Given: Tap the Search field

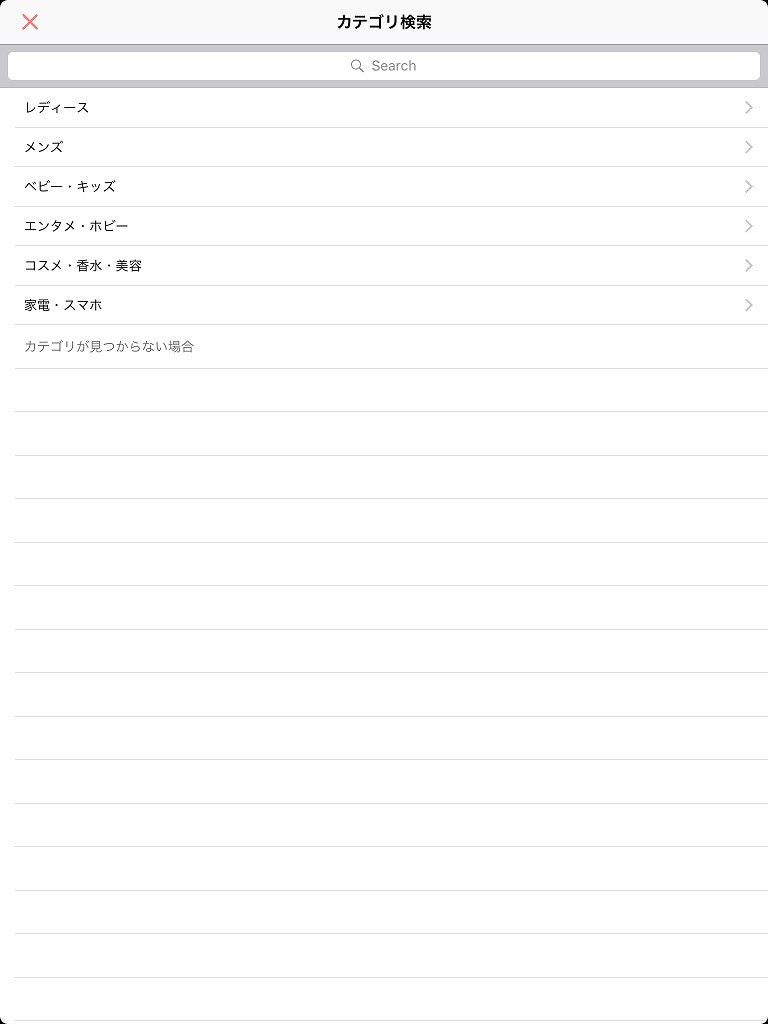Looking at the screenshot, I should pos(384,66).
